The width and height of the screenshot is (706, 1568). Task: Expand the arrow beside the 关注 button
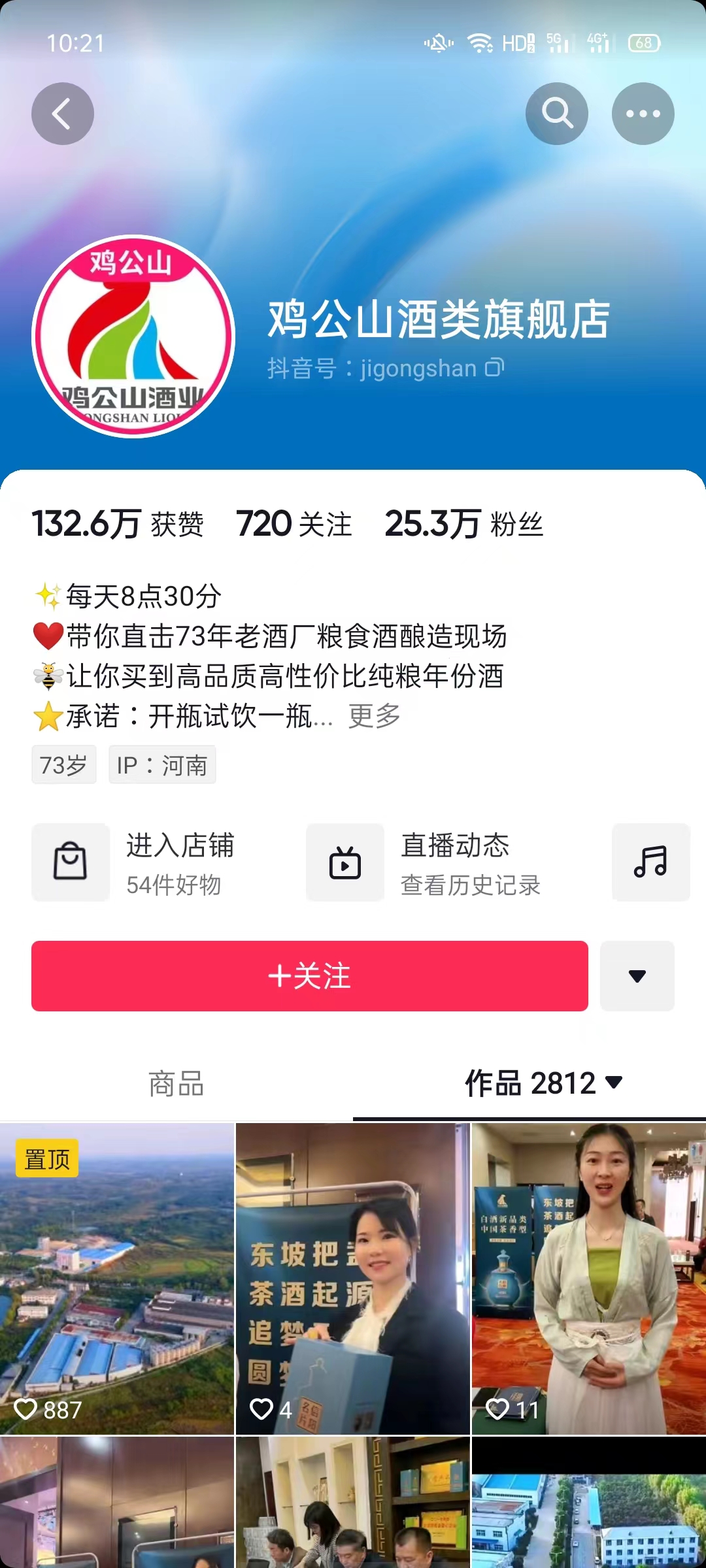click(637, 977)
